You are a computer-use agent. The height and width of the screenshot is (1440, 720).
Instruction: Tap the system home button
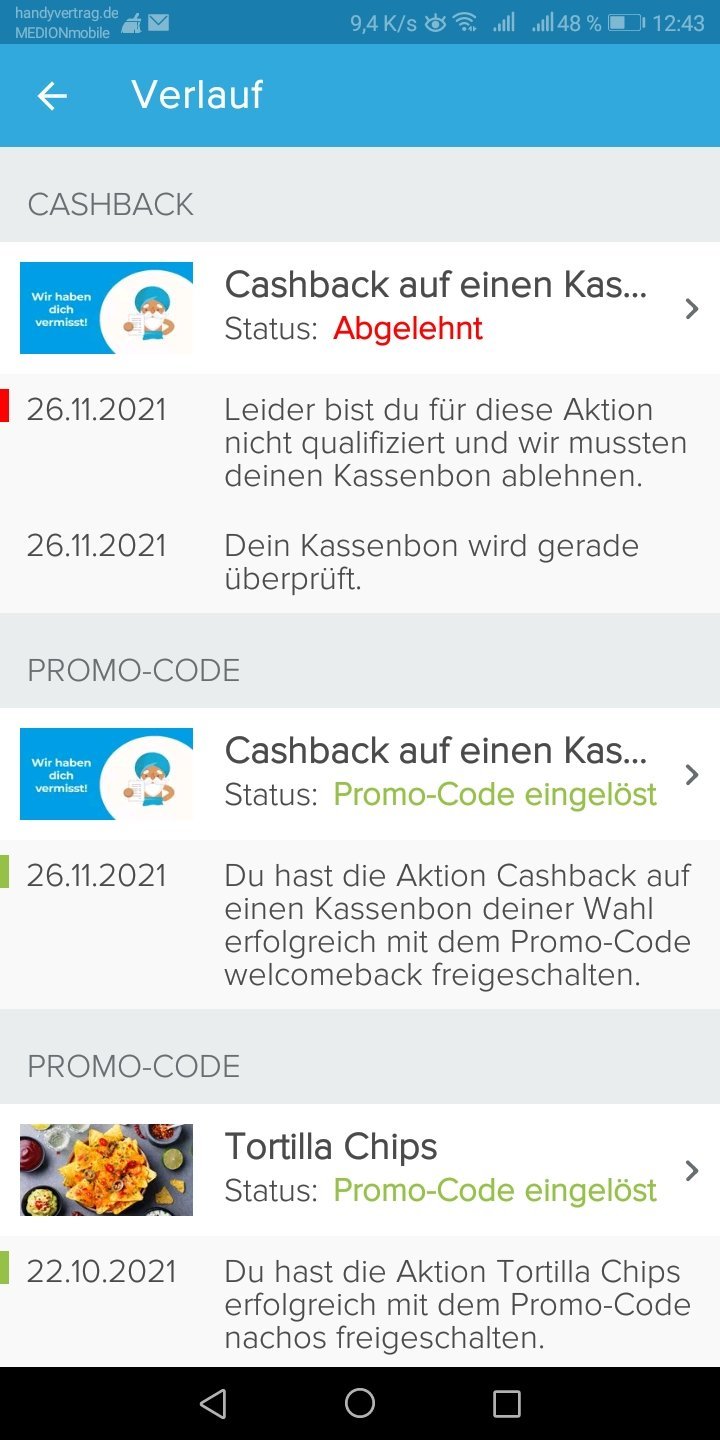click(x=360, y=1403)
